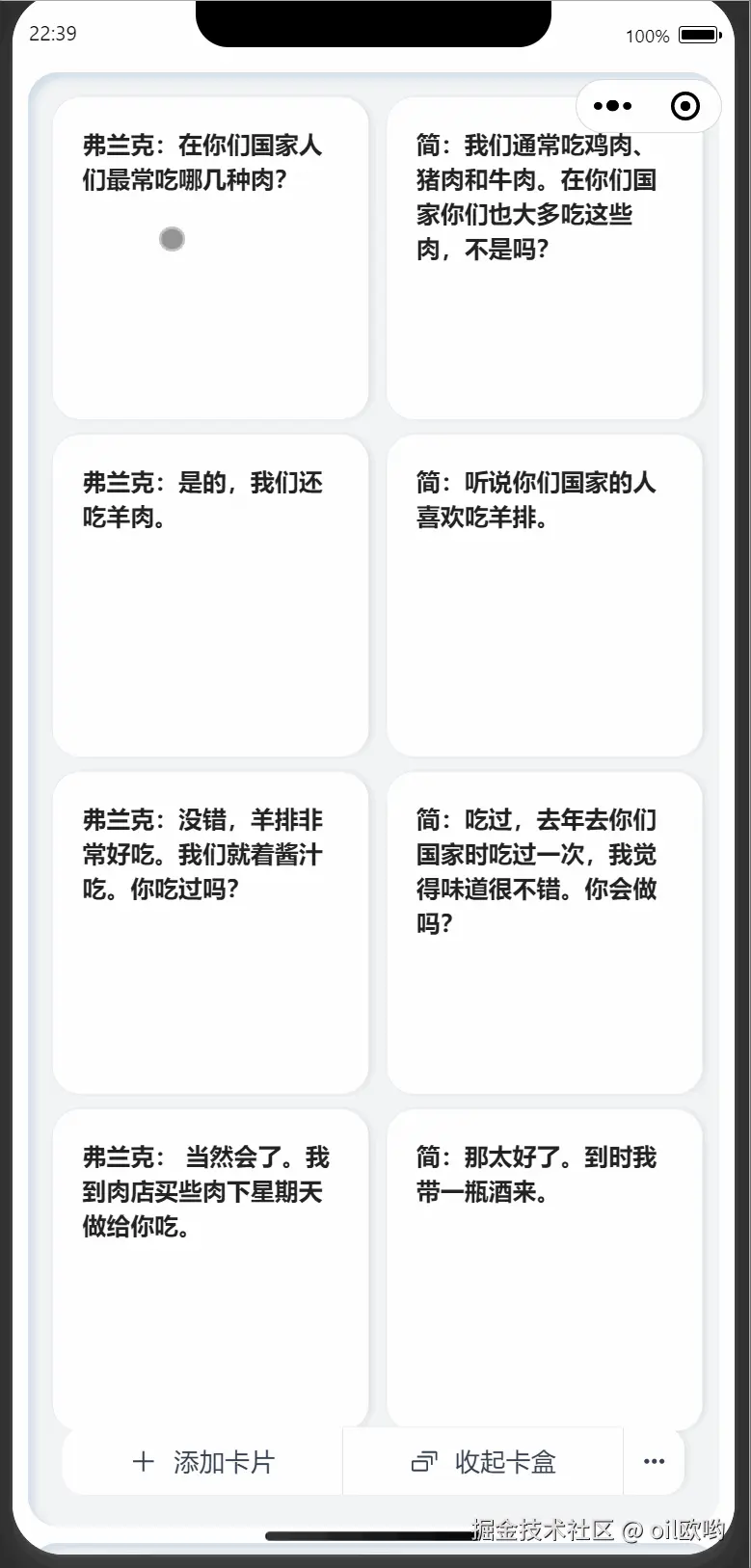
Task: Tap 收起卡盒 to collapse the card box
Action: click(x=484, y=1462)
